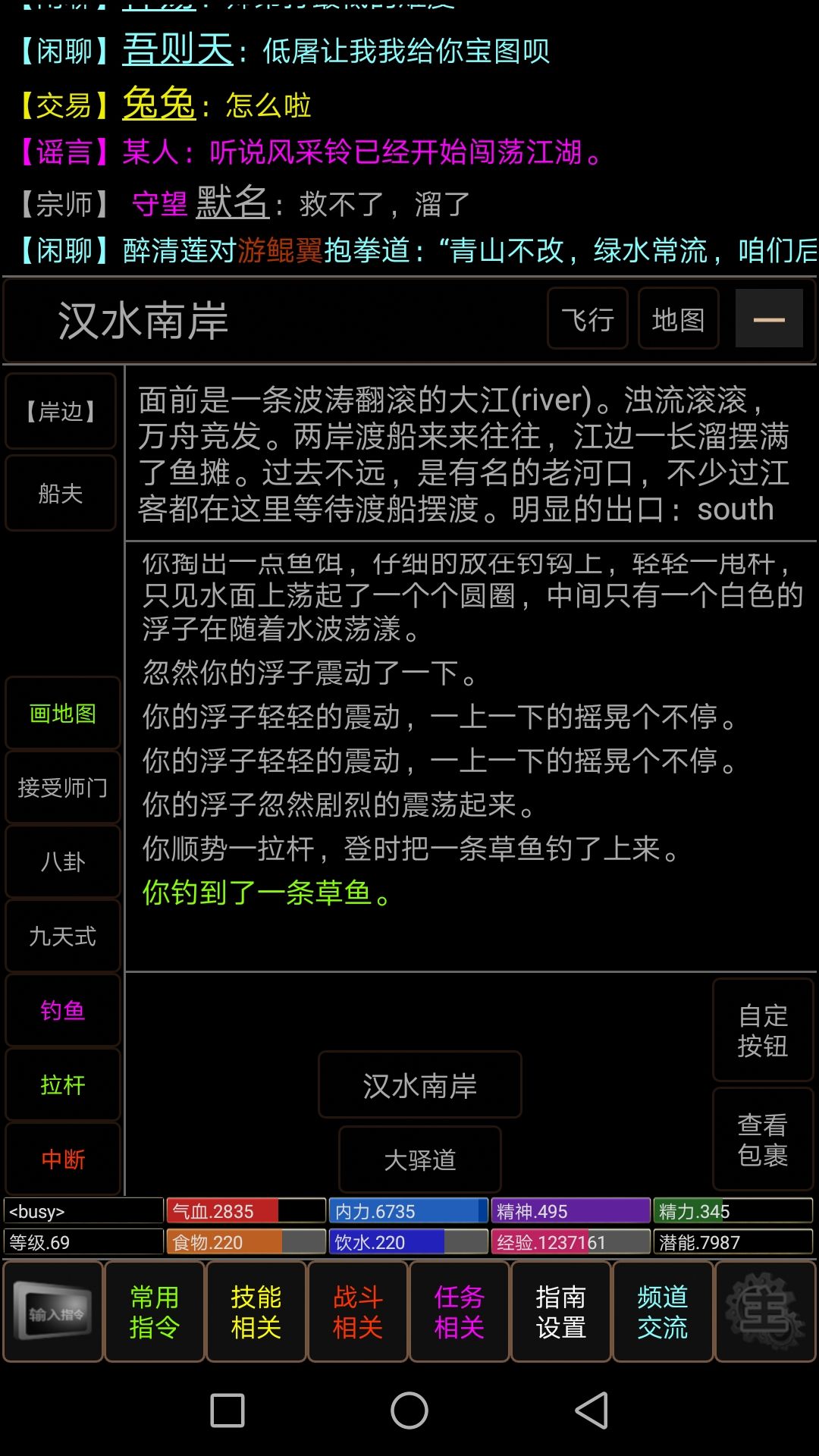Open the 地图 map view
This screenshot has width=819, height=1456.
[677, 319]
